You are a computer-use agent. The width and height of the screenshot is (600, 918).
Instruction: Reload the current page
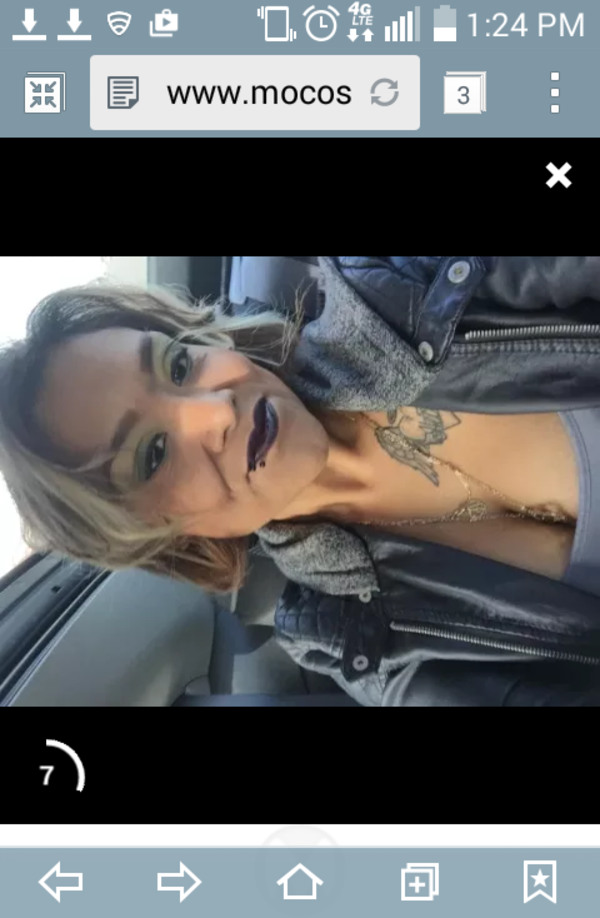[x=384, y=94]
